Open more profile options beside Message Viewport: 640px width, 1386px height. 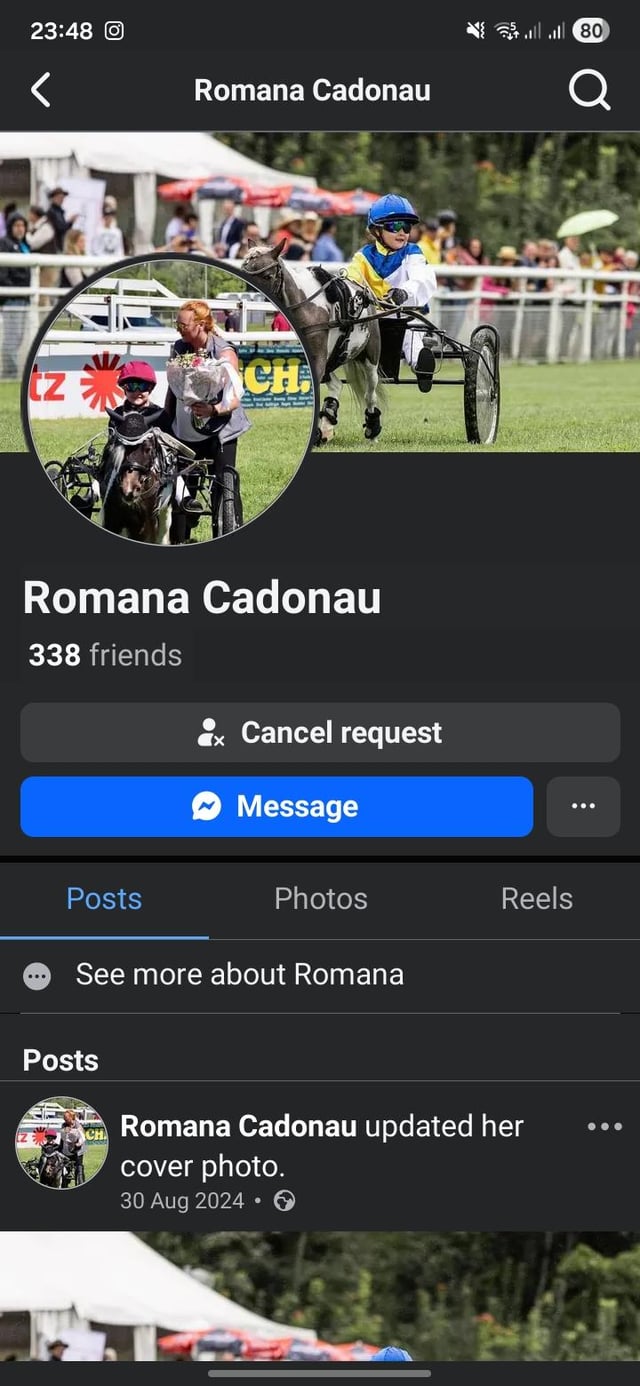click(583, 806)
